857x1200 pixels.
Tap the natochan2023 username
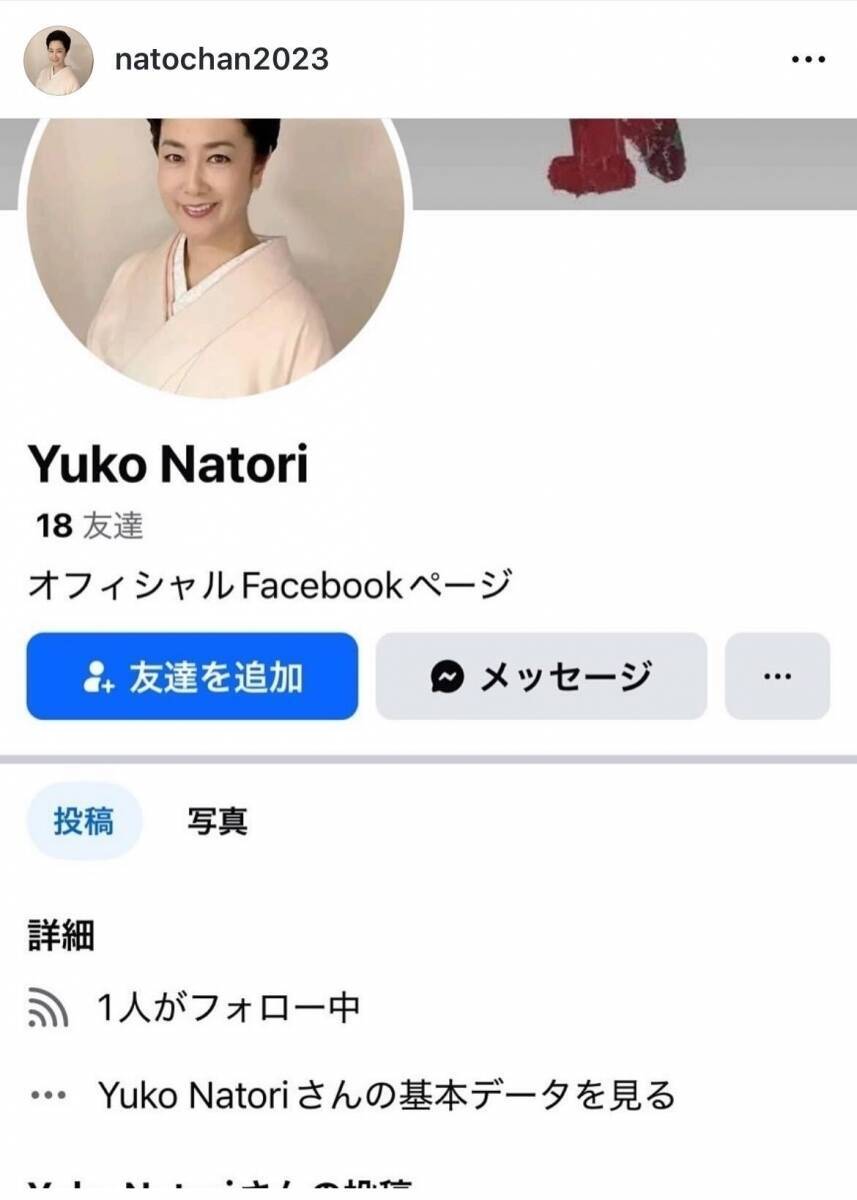pos(221,60)
